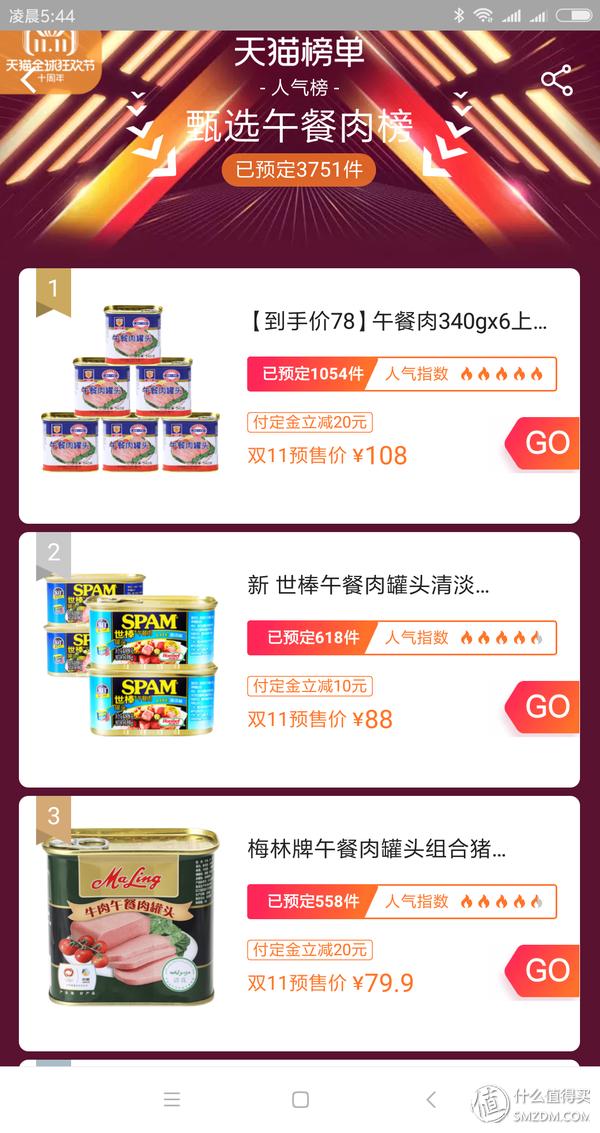The image size is (600, 1133).
Task: Open the 梅林牌午餐肉罐头 product card
Action: coord(376,850)
